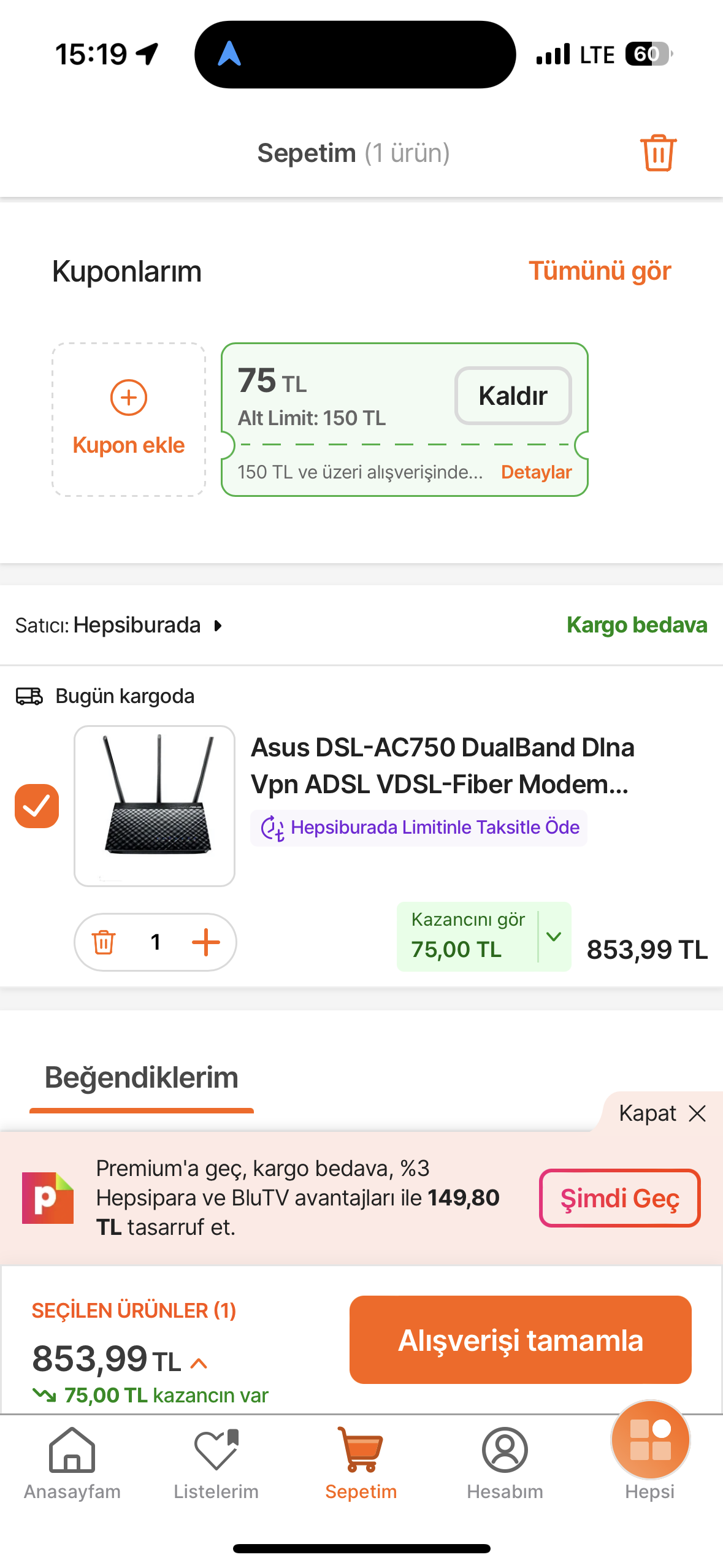Remove the 75 TL coupon with "Kaldır"

(513, 396)
